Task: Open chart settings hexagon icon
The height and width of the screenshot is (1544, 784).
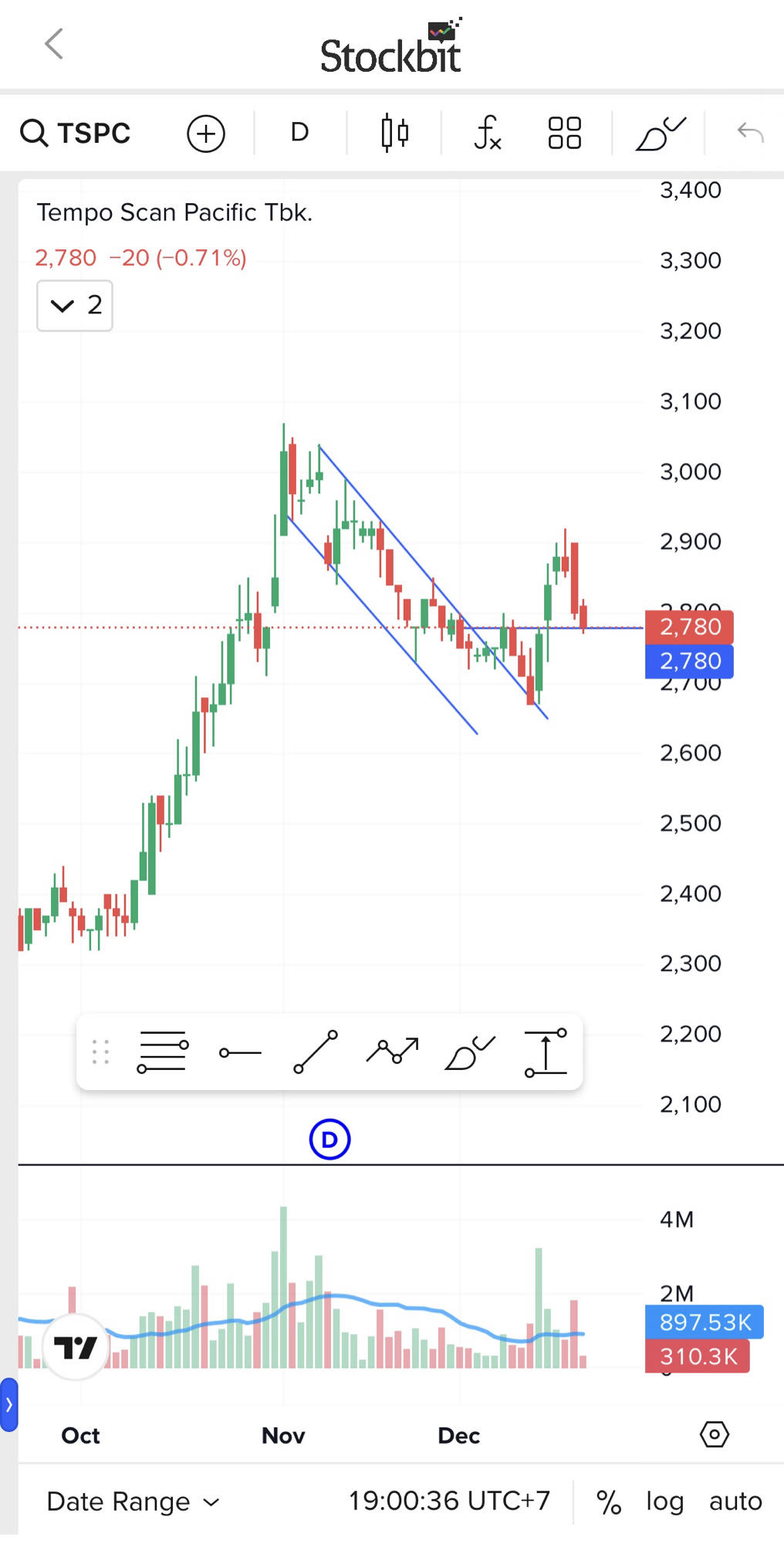Action: click(714, 1434)
